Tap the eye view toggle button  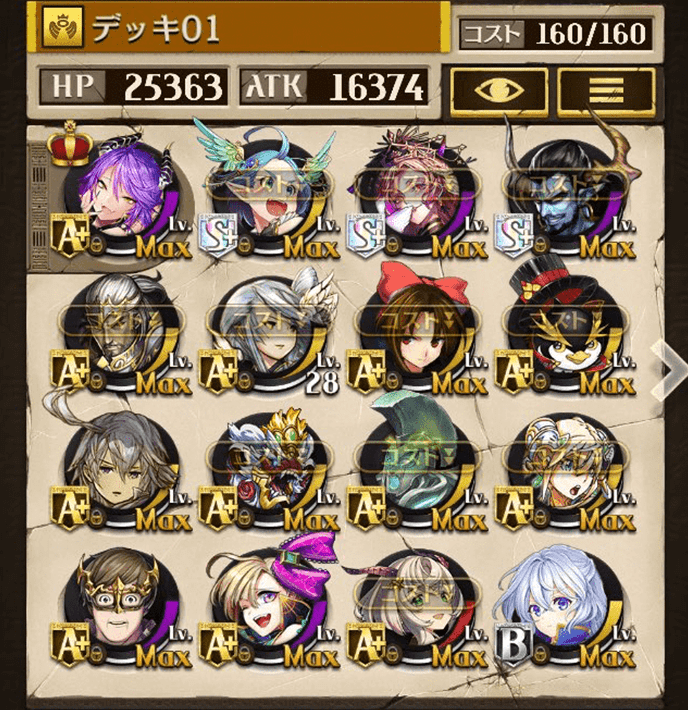coord(499,90)
